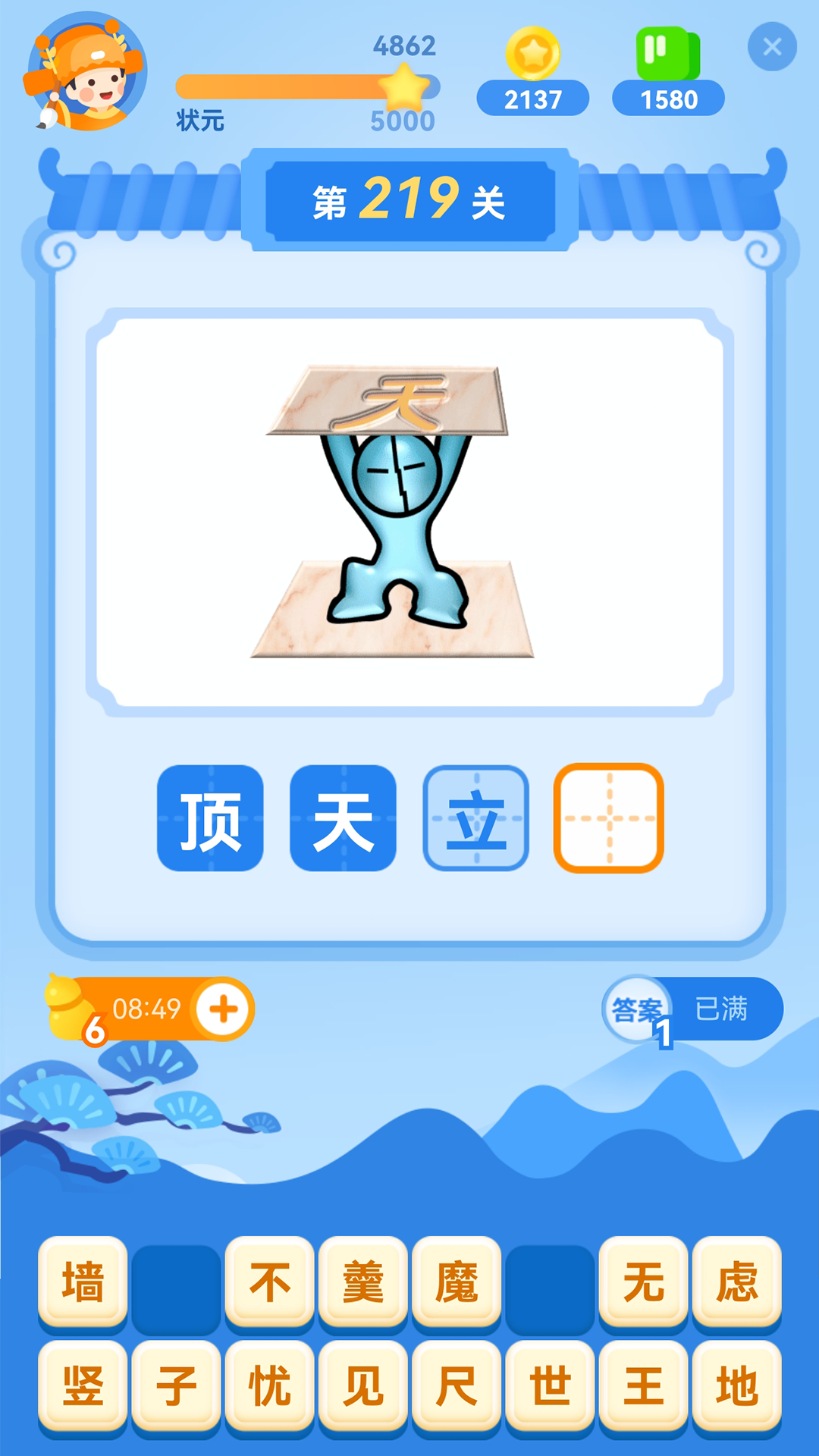
Task: Choose the 王 character tile
Action: pos(643,1385)
